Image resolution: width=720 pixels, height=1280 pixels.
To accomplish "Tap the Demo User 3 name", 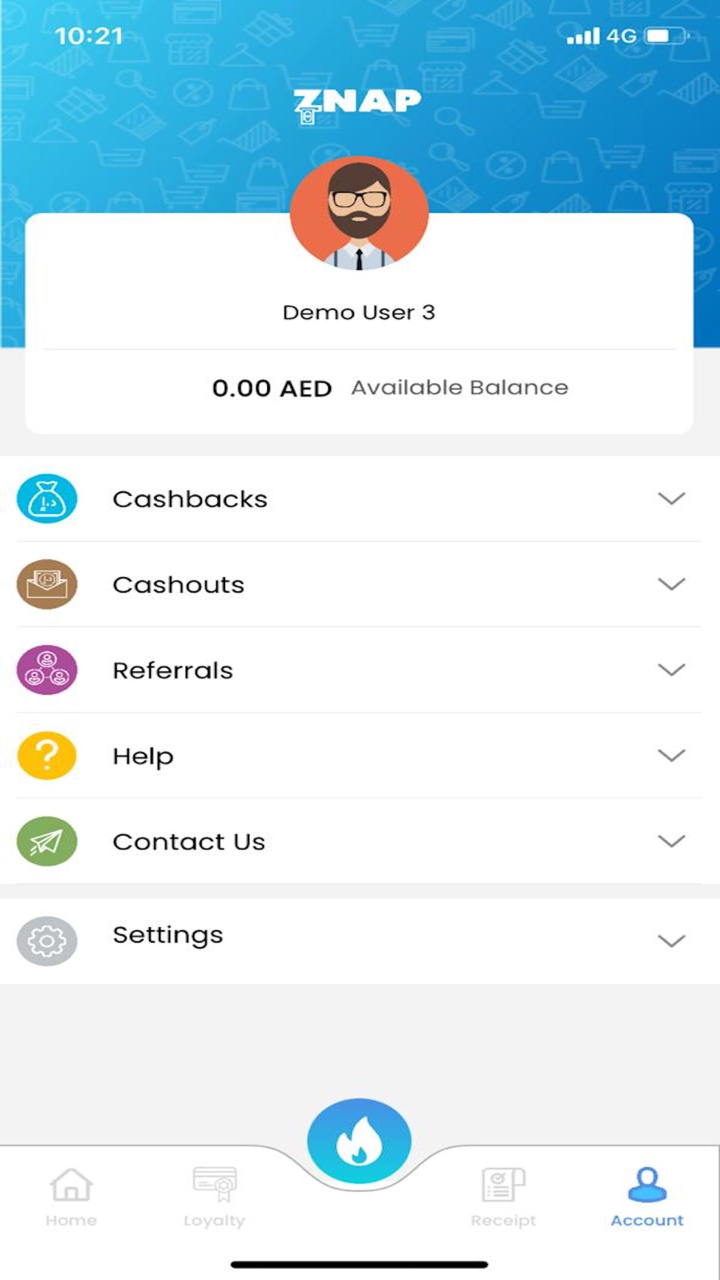I will 358,312.
